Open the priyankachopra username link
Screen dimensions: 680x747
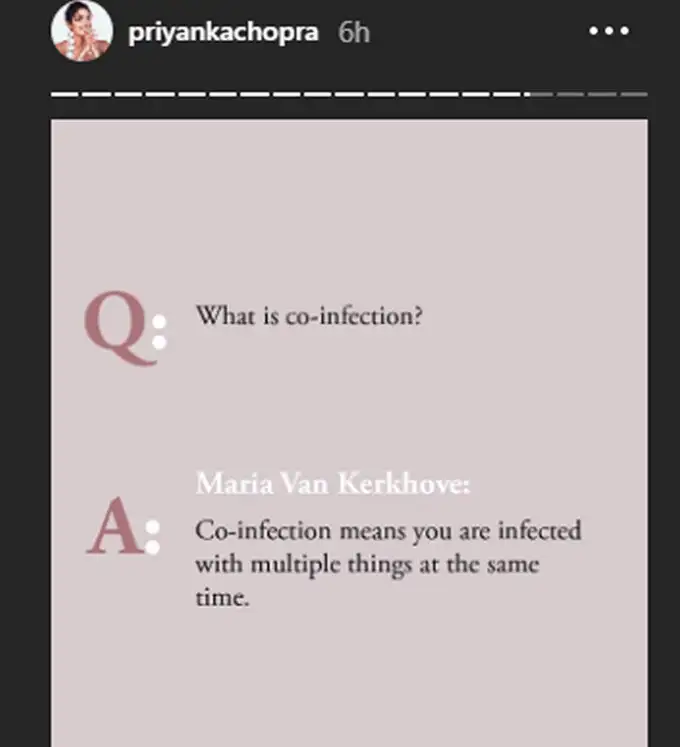pyautogui.click(x=223, y=32)
